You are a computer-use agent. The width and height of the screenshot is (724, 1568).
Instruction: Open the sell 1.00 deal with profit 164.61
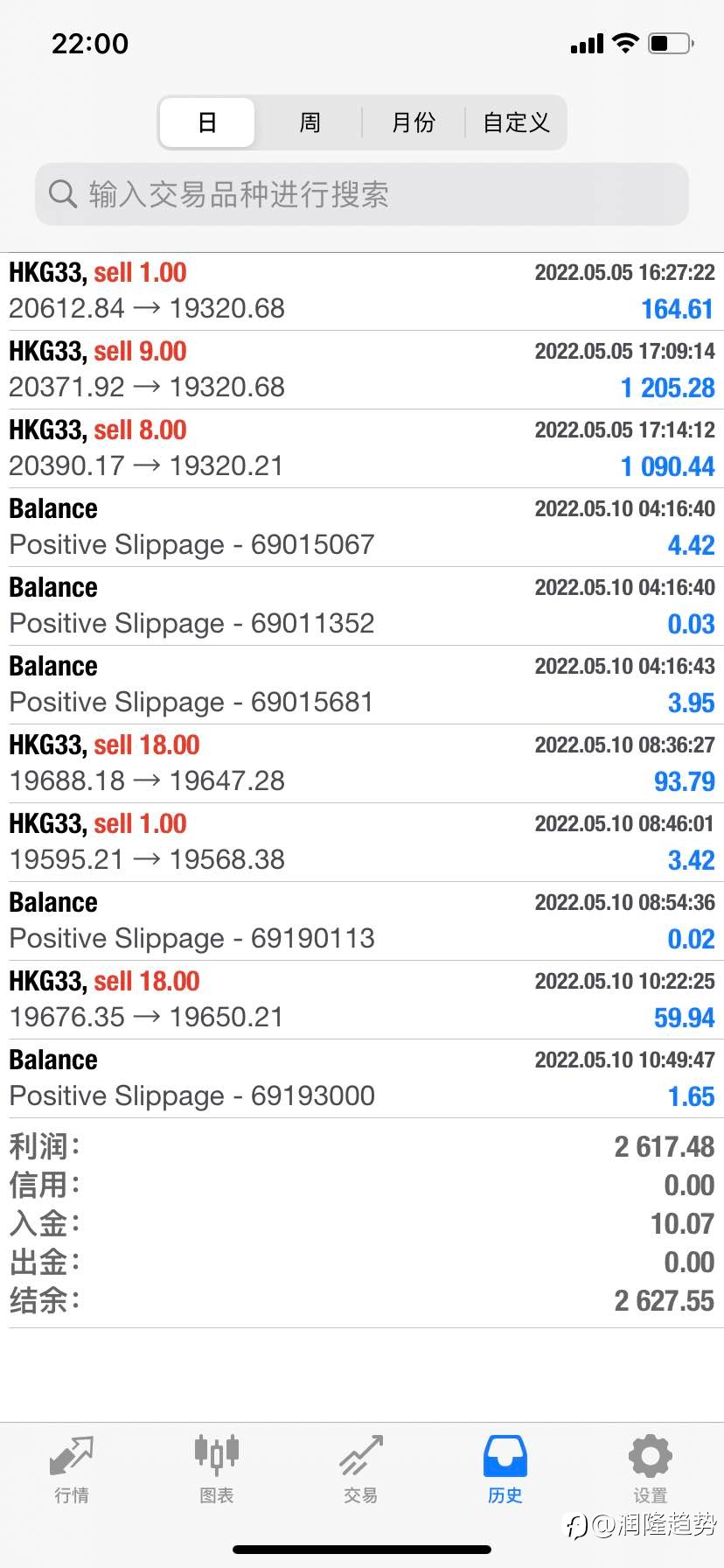click(362, 291)
